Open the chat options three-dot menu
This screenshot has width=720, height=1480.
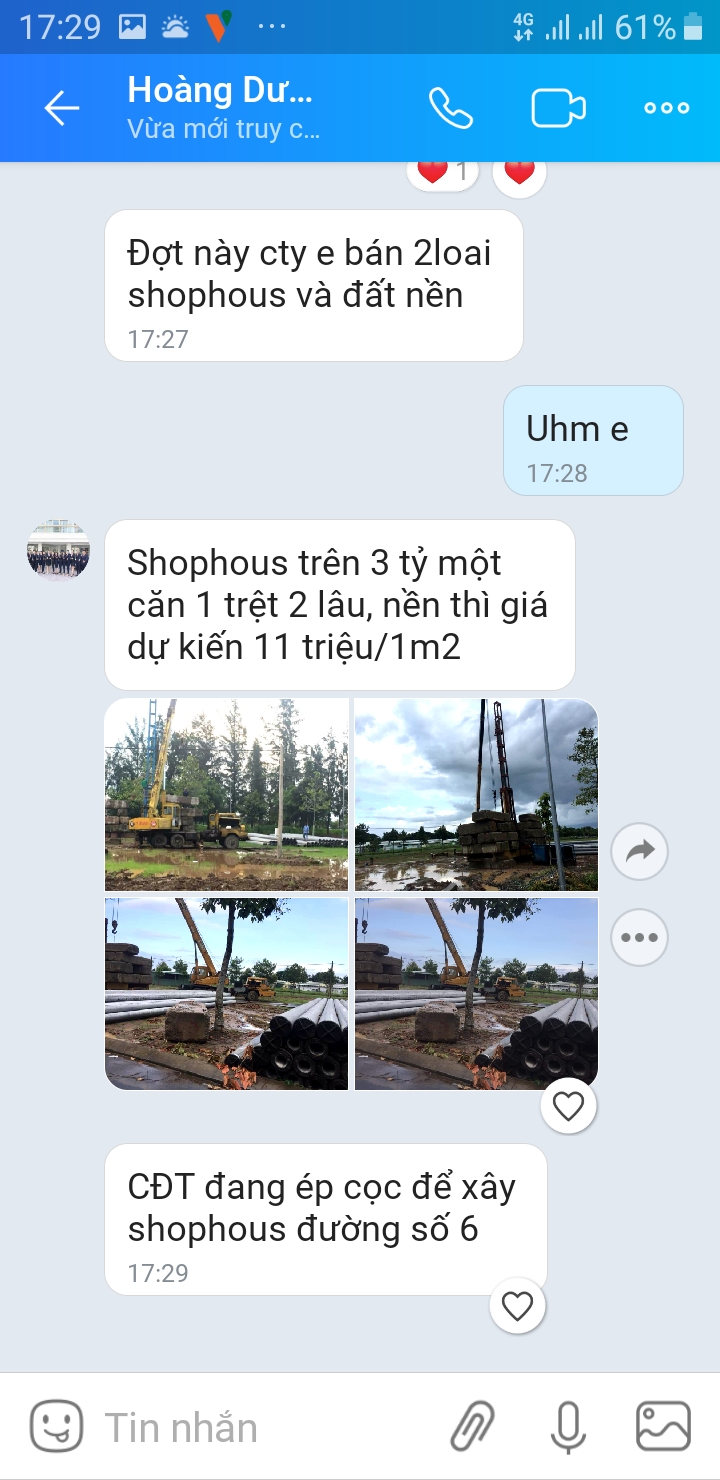(x=666, y=108)
